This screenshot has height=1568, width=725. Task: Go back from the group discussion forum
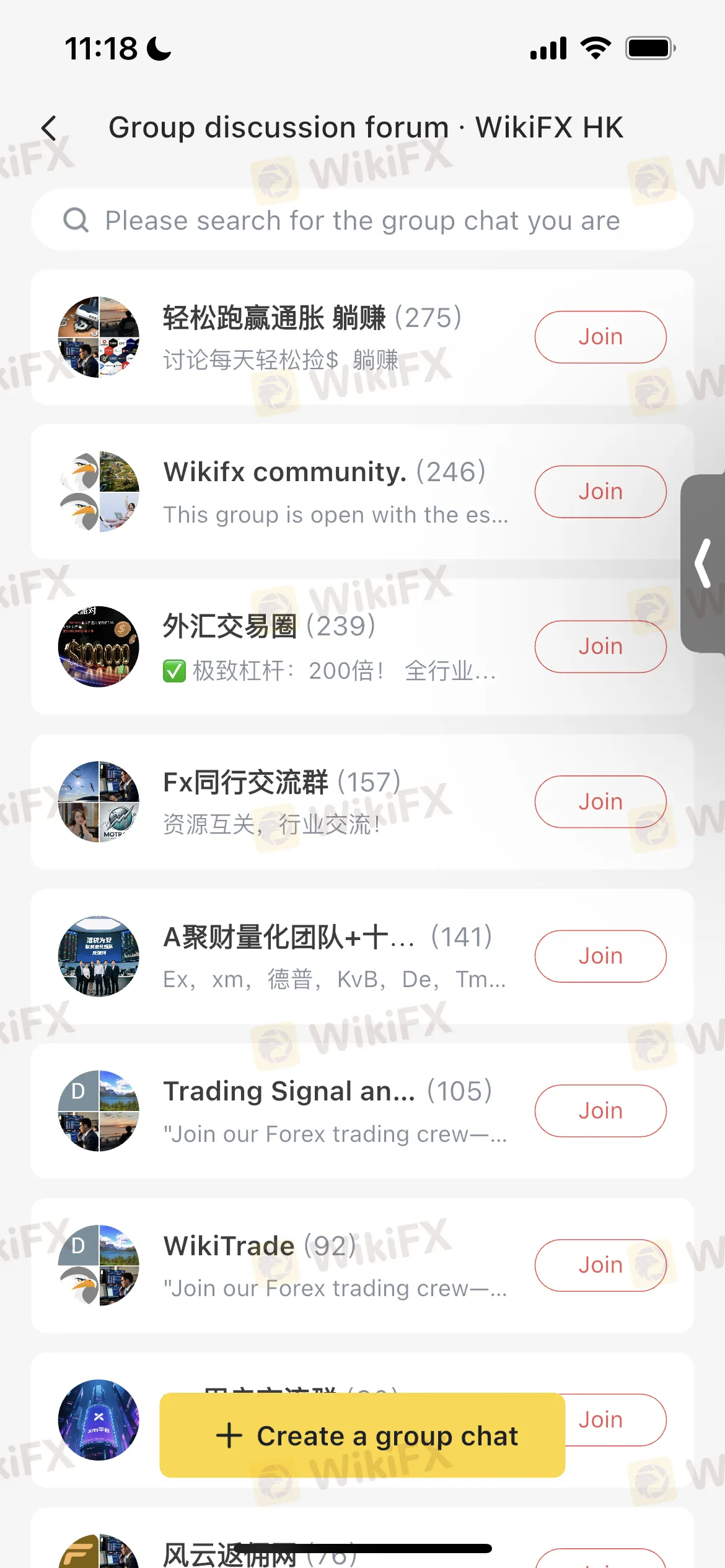[50, 128]
